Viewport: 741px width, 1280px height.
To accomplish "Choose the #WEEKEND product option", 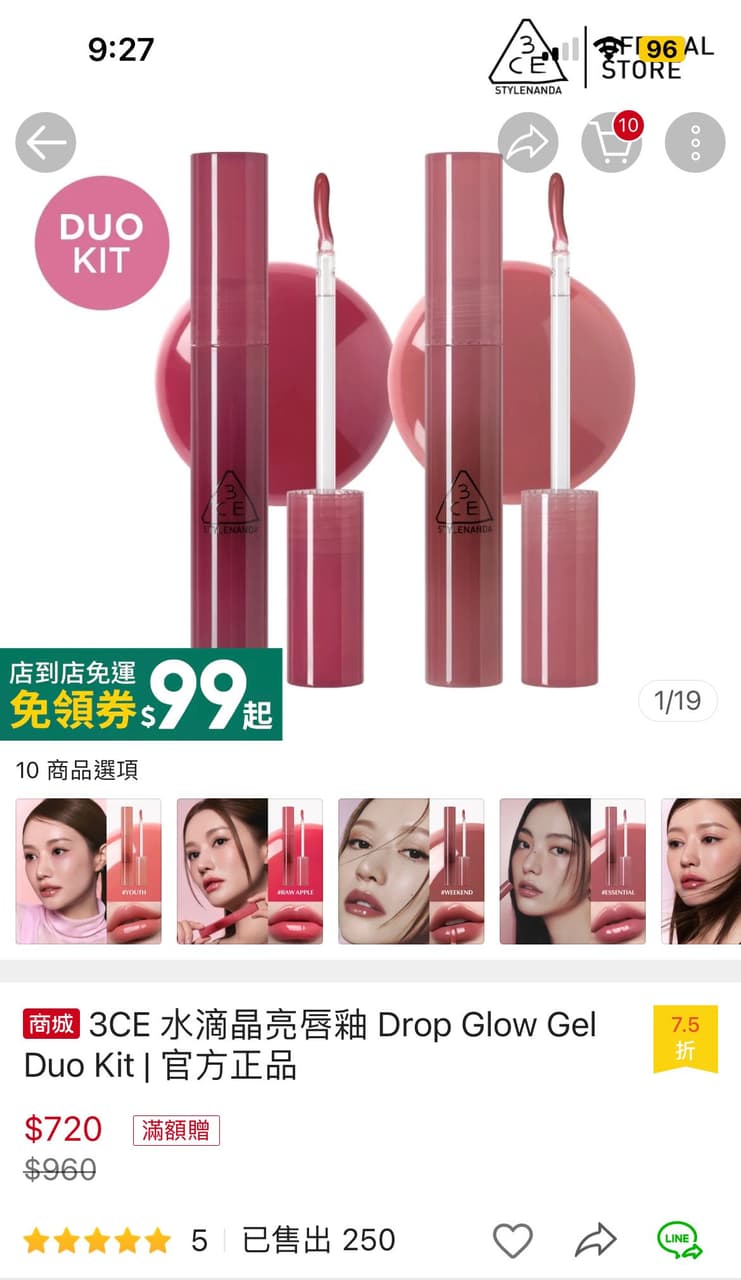I will pos(411,871).
